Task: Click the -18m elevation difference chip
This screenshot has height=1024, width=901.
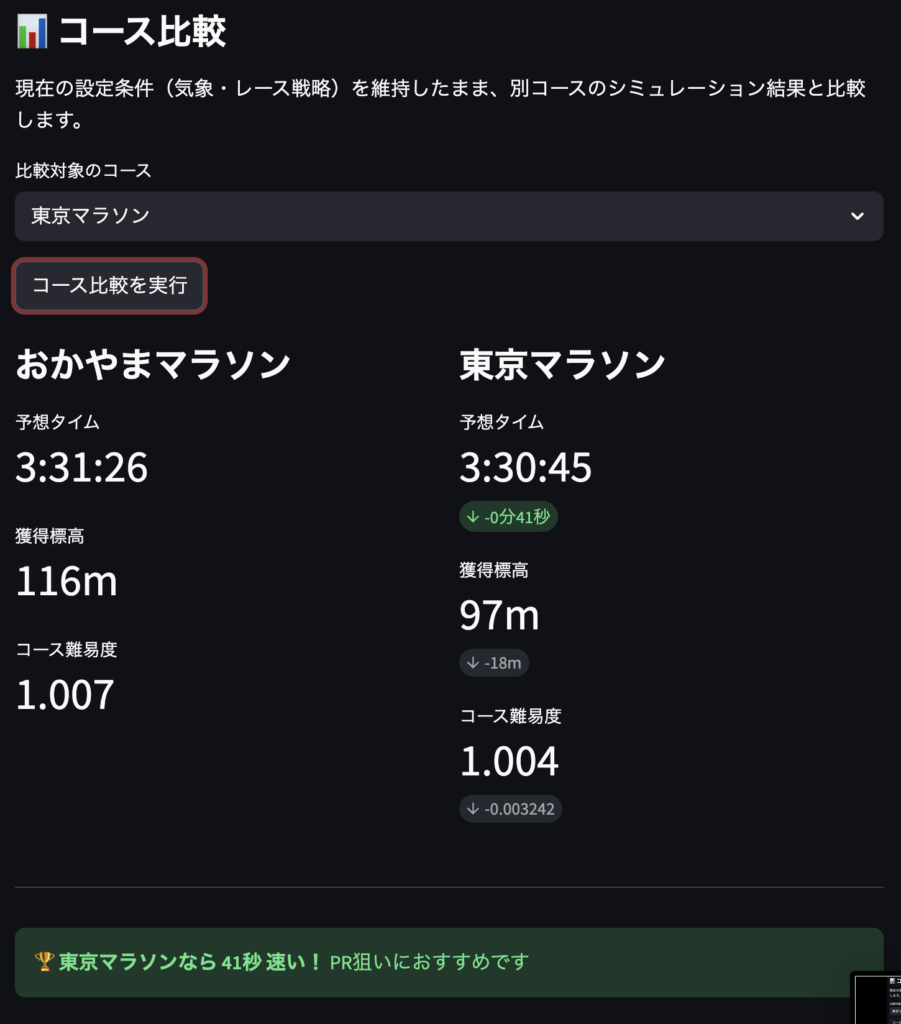Action: pyautogui.click(x=494, y=662)
